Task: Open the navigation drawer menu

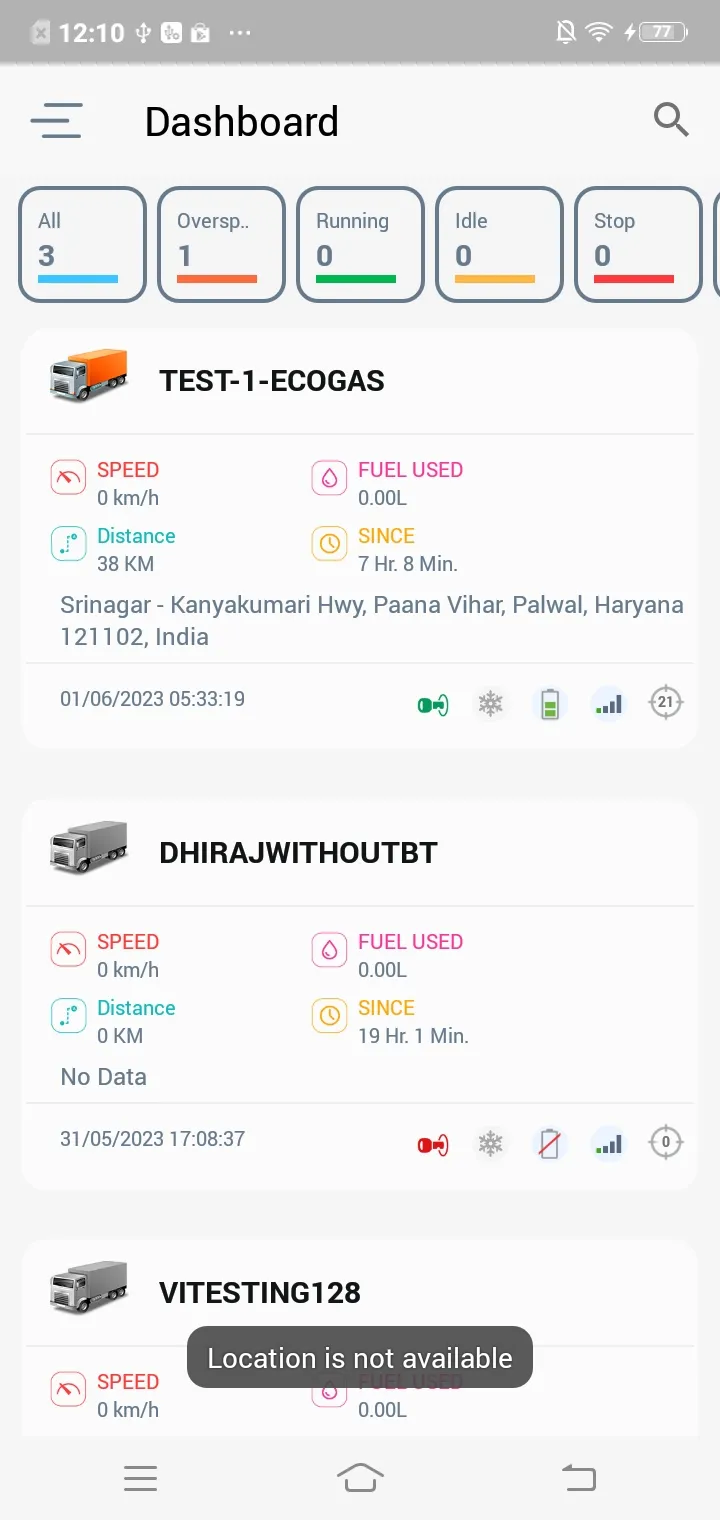Action: [56, 119]
